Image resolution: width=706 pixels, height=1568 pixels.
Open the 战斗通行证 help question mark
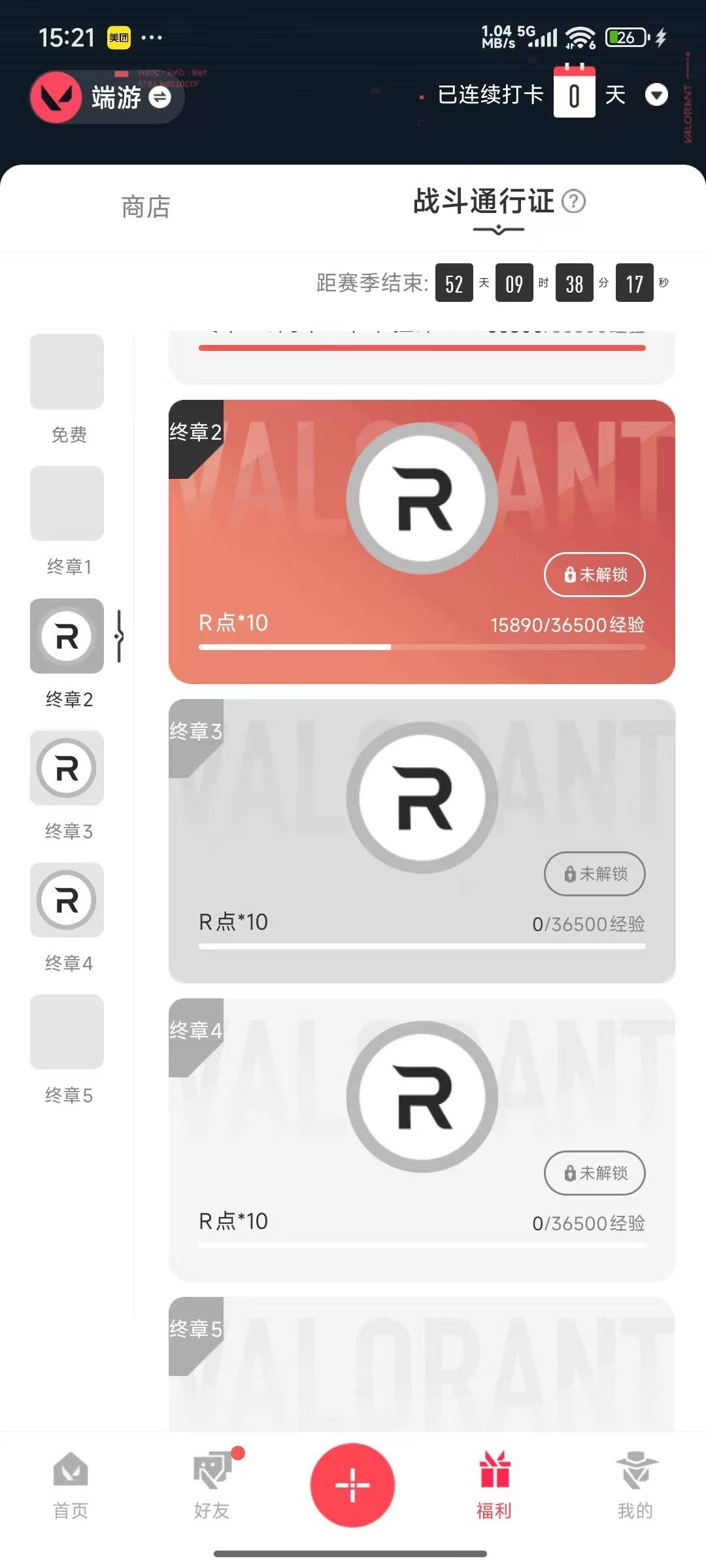tap(574, 201)
